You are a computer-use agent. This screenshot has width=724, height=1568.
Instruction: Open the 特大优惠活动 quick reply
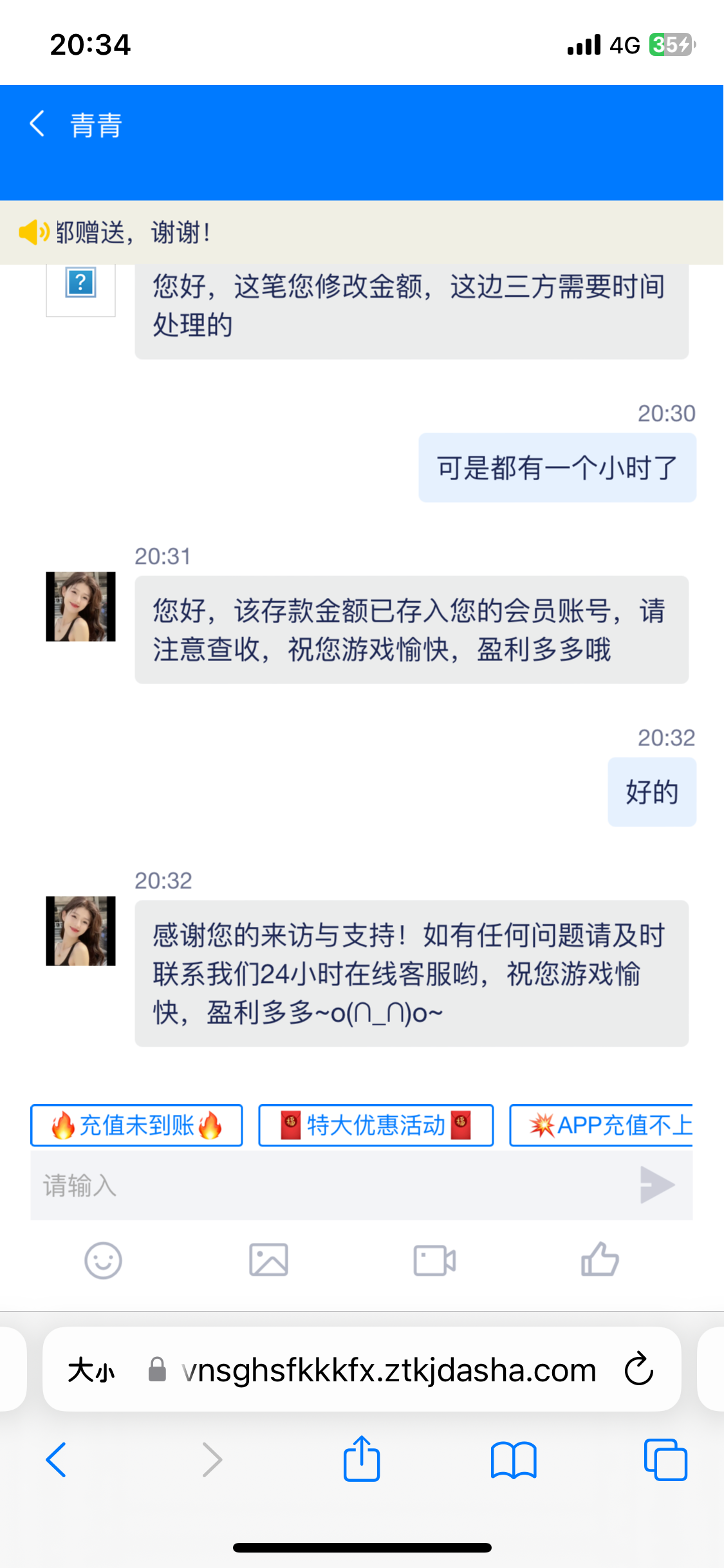pos(376,1125)
